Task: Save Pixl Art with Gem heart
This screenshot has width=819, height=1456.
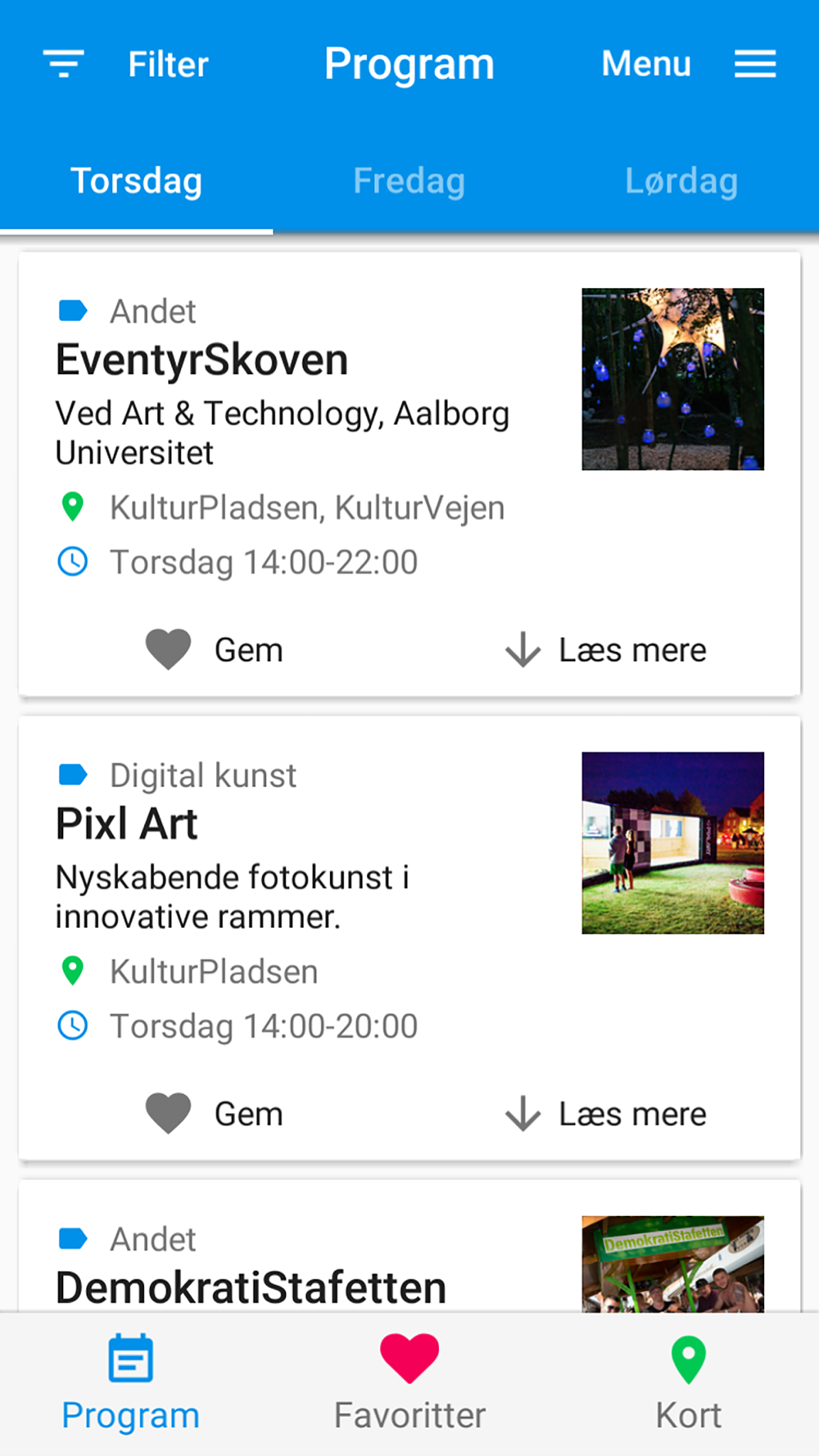Action: pos(215,1114)
